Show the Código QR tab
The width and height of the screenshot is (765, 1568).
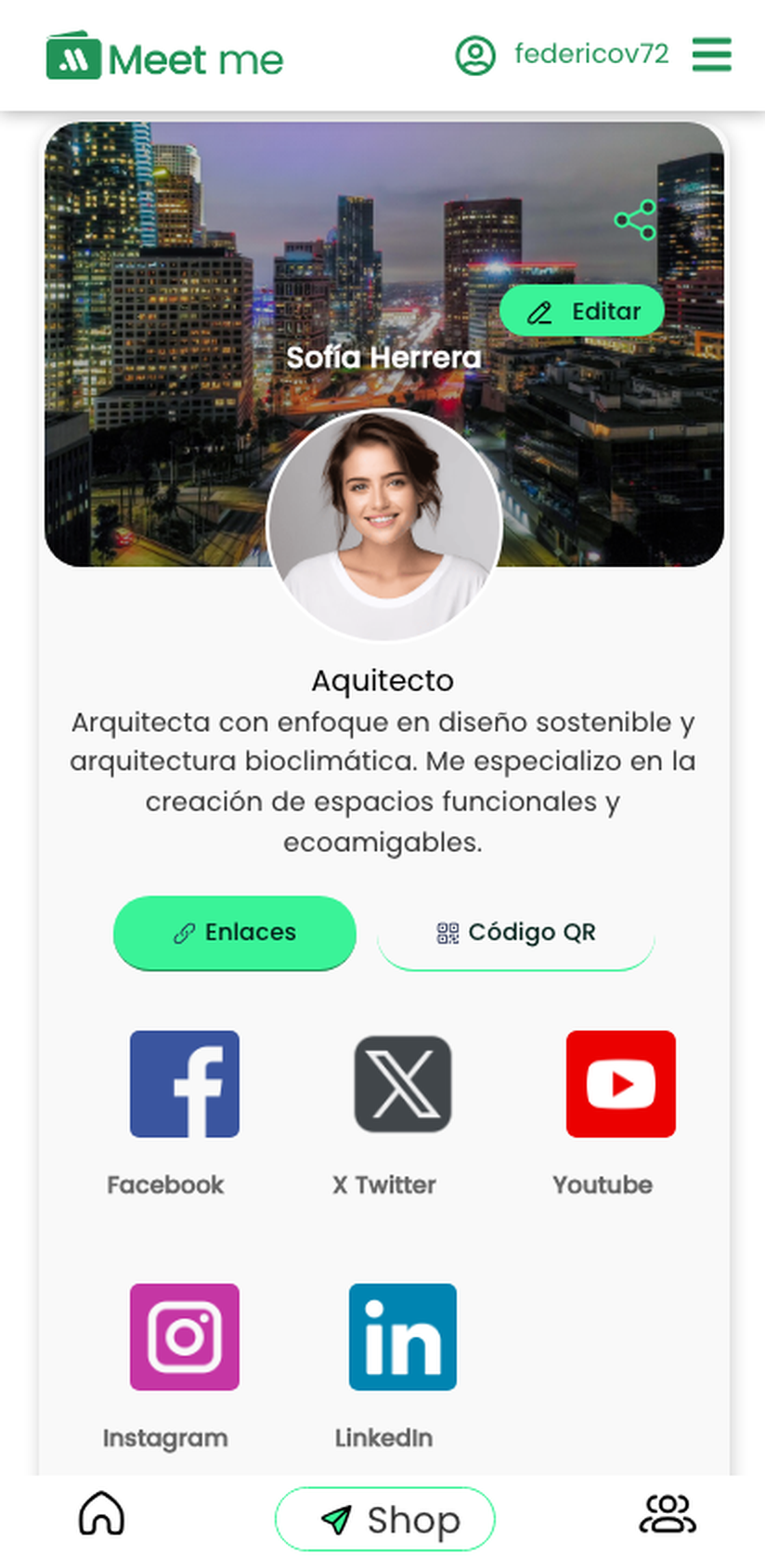[516, 933]
